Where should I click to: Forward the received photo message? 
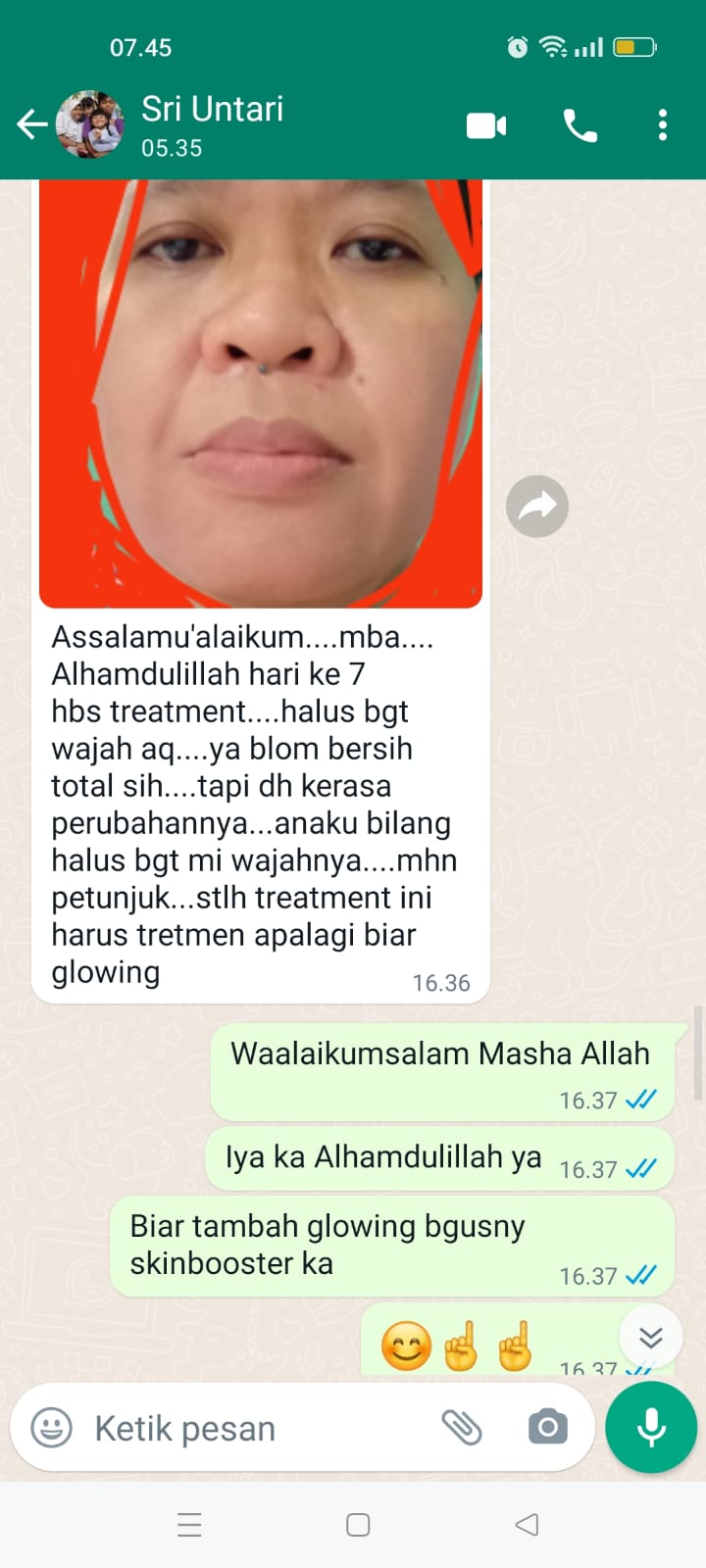[x=536, y=507]
